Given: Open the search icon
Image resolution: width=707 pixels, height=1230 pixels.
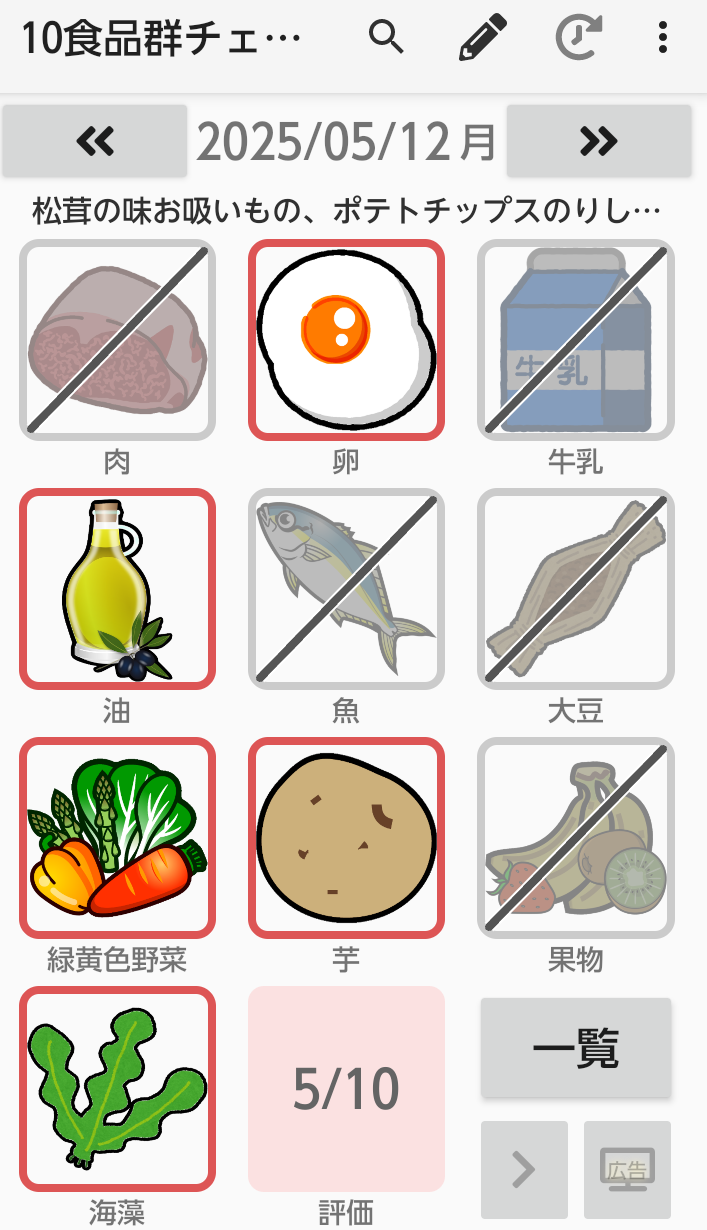Looking at the screenshot, I should tap(386, 39).
